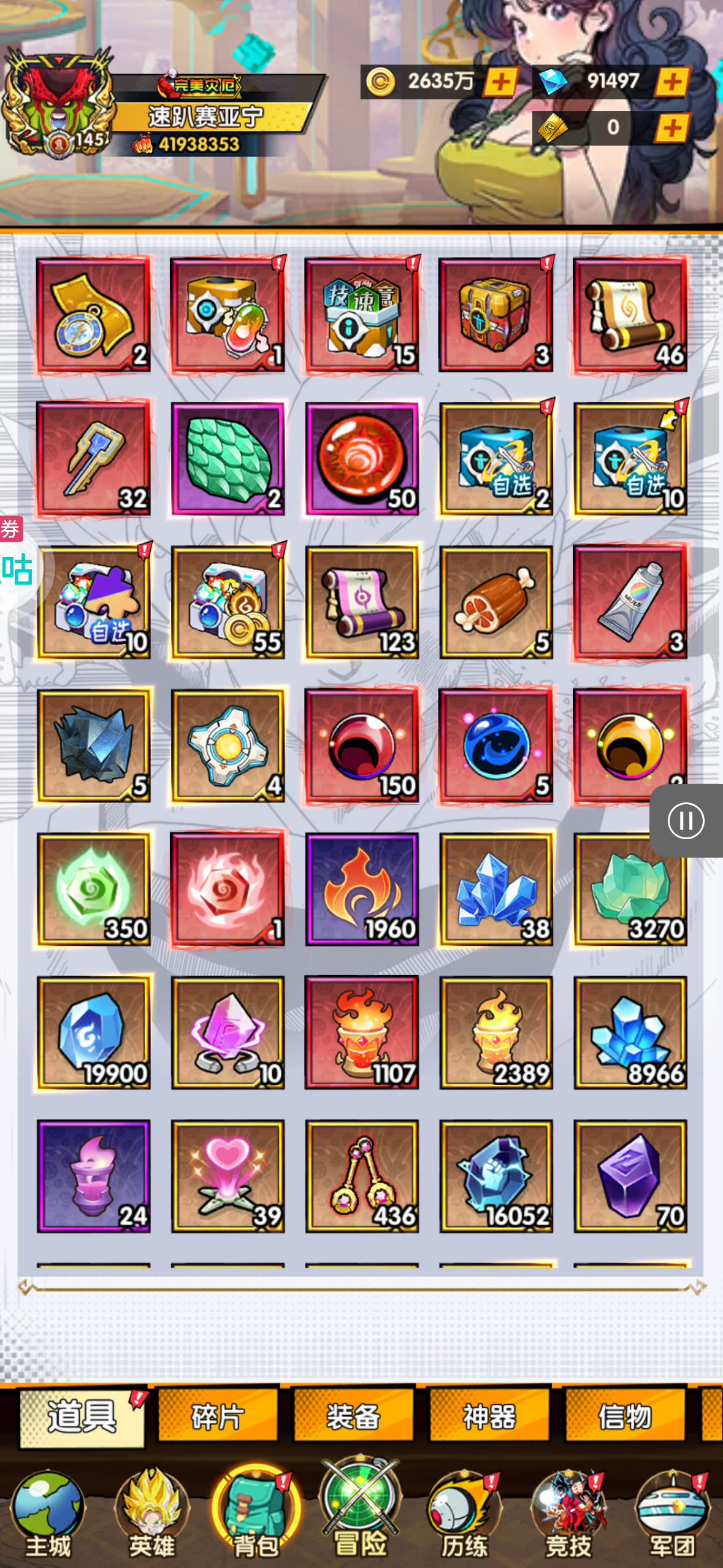Switch to the 信物 tab
The width and height of the screenshot is (723, 1568).
(624, 1417)
